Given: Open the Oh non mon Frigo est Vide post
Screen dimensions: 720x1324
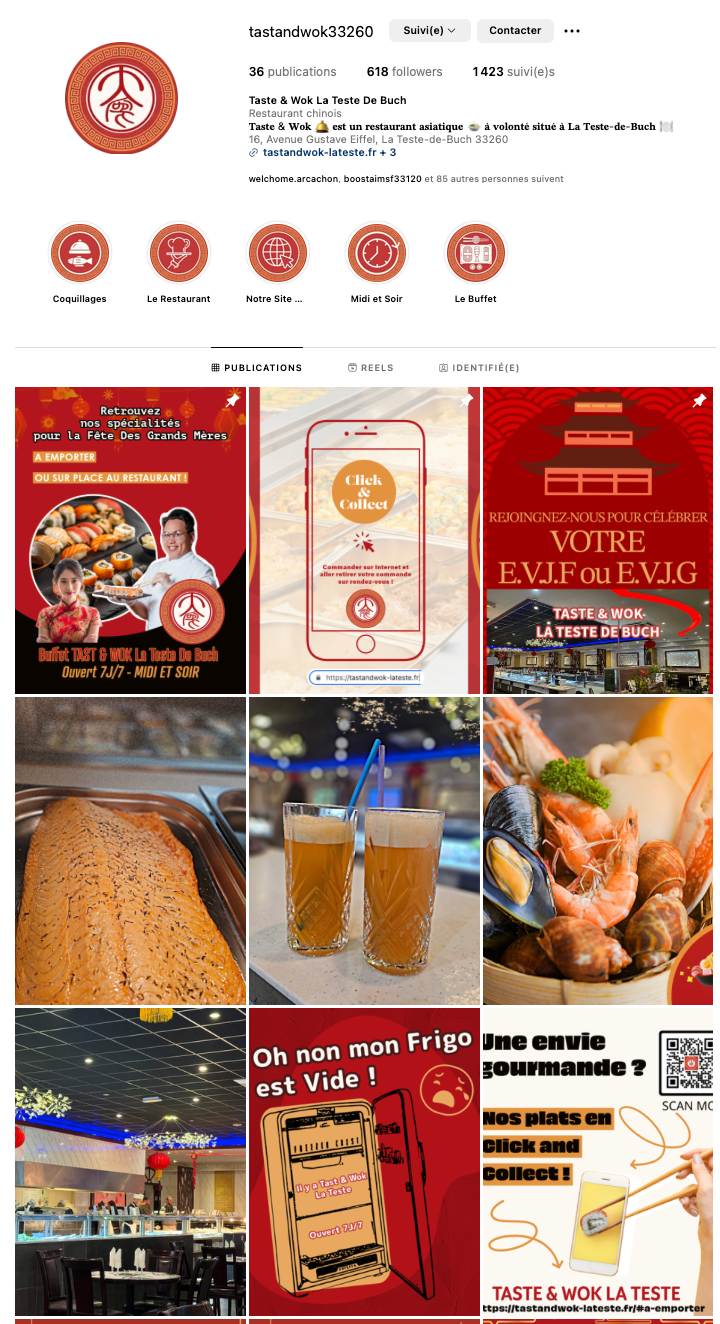Looking at the screenshot, I should (364, 1162).
